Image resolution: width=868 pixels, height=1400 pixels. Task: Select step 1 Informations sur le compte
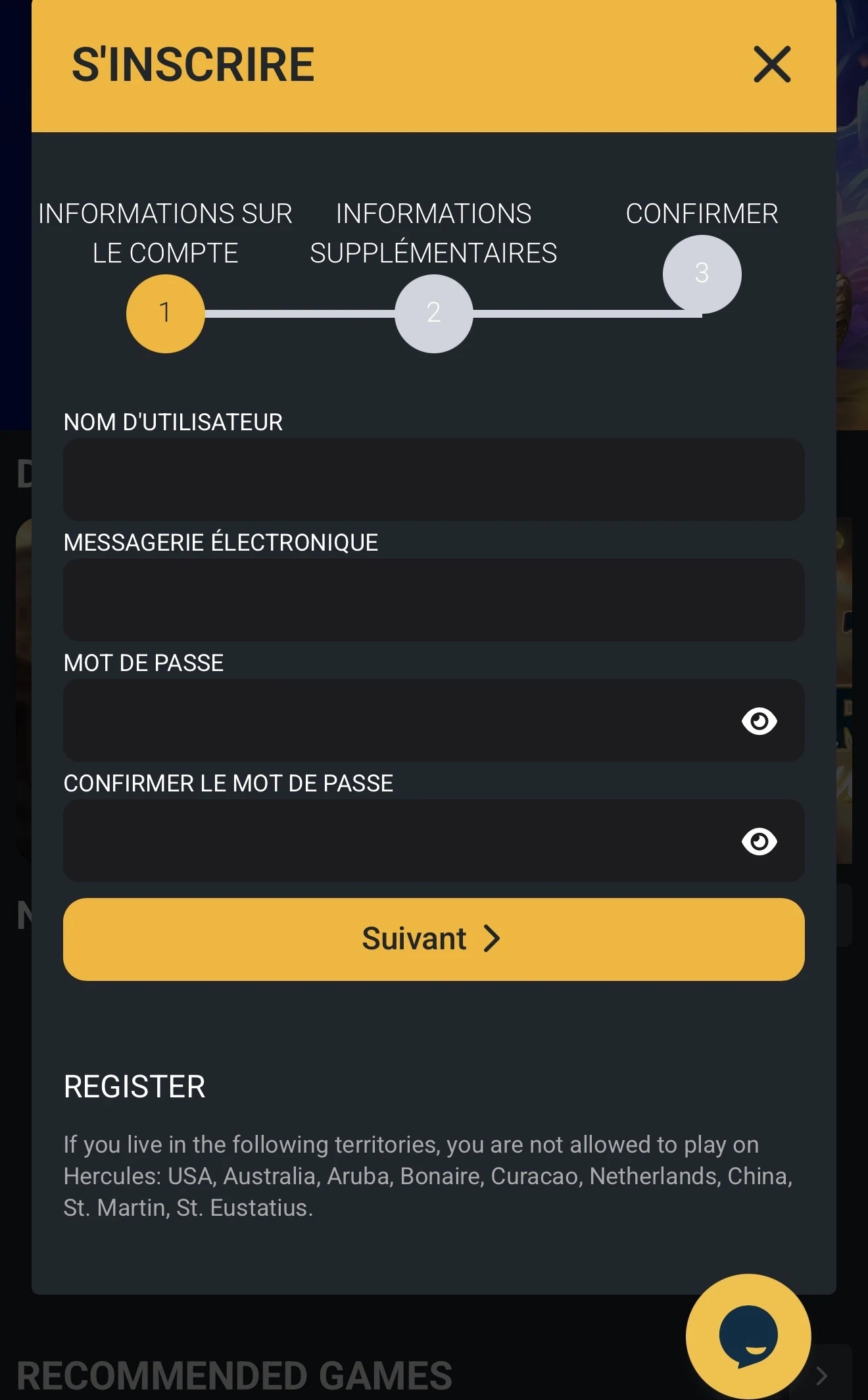click(166, 314)
